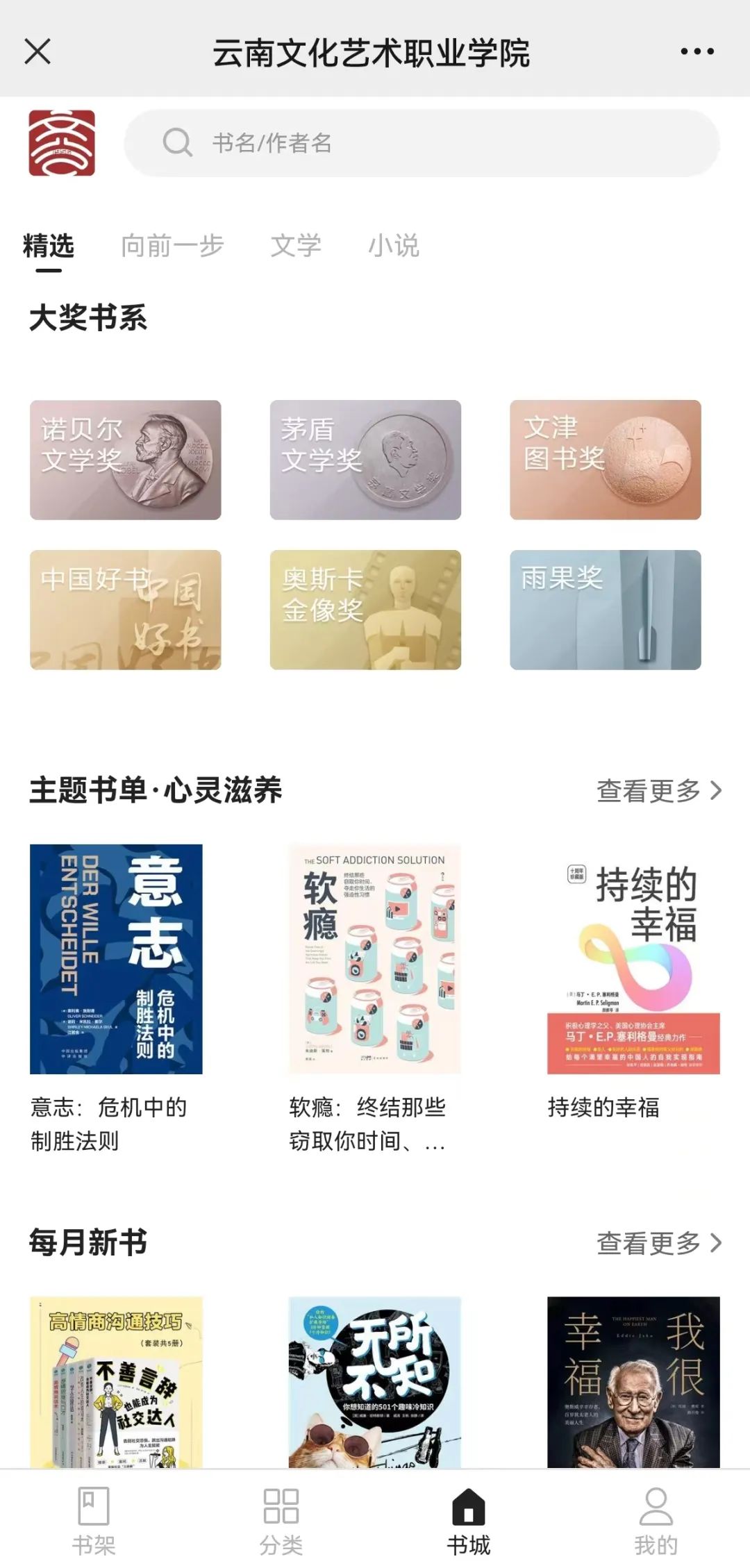The height and width of the screenshot is (1568, 750).
Task: View the 文津图书奖 collection
Action: coord(606,460)
